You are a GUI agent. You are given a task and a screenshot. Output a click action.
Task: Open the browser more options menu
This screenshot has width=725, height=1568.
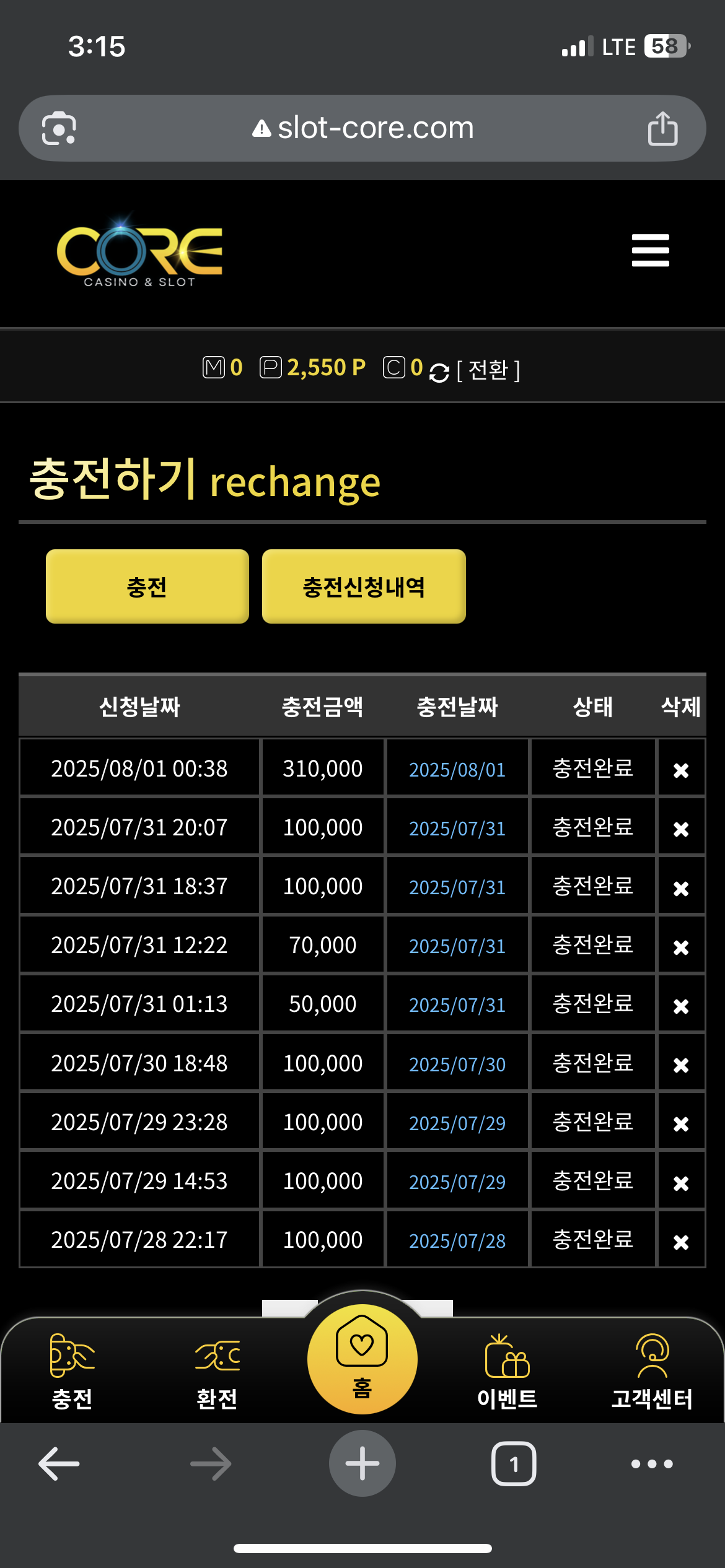652,1463
